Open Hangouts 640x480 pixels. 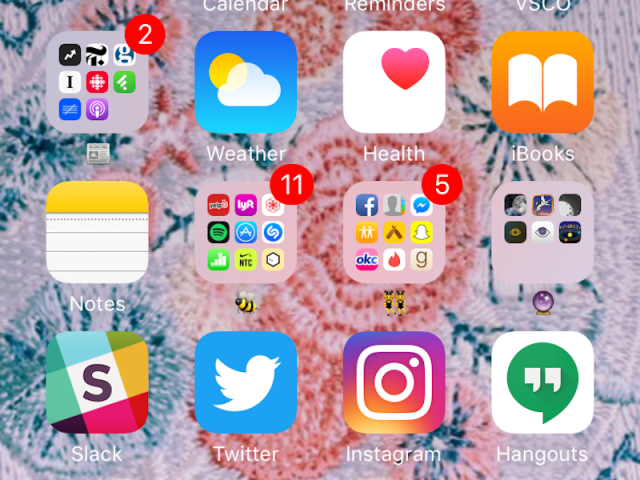(542, 382)
